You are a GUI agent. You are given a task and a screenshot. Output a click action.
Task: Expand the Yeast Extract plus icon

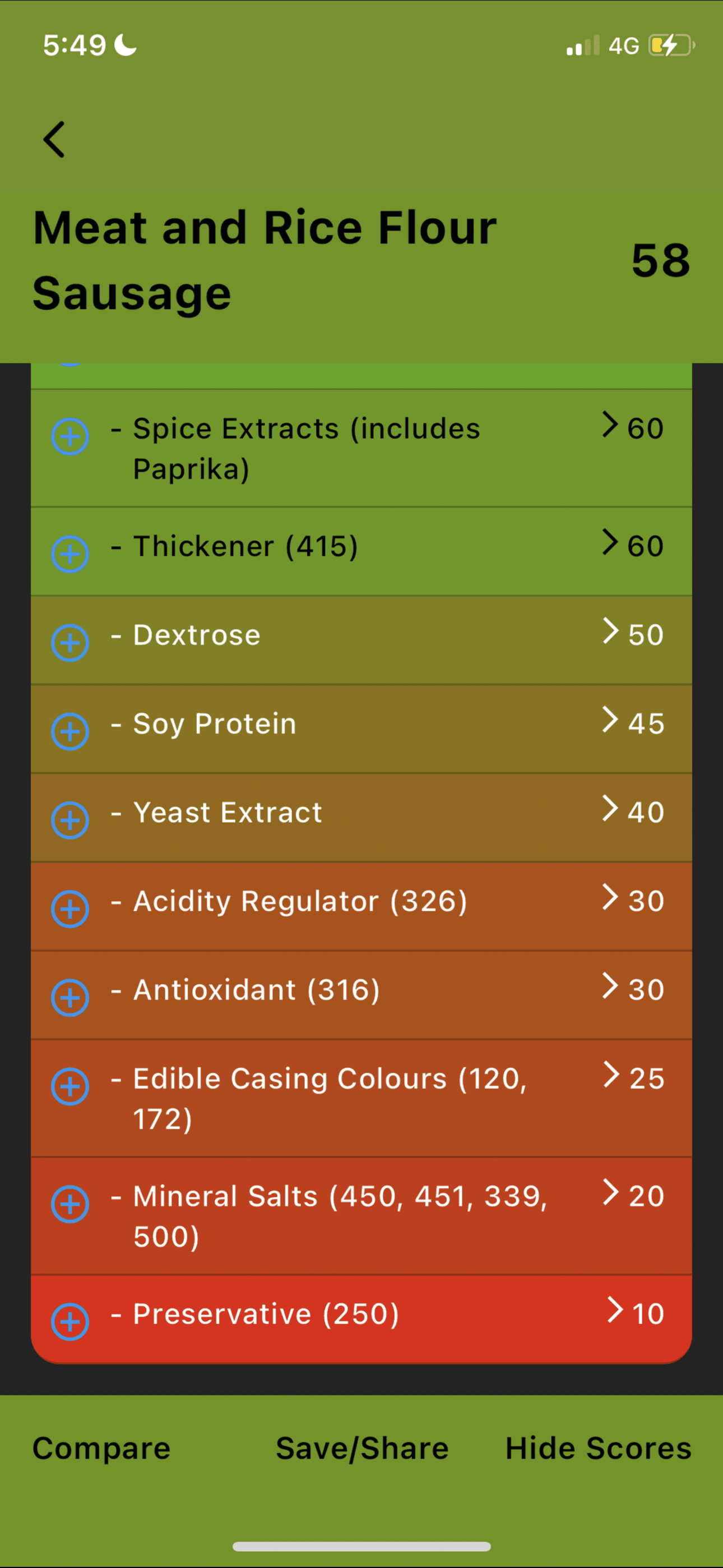[70, 820]
